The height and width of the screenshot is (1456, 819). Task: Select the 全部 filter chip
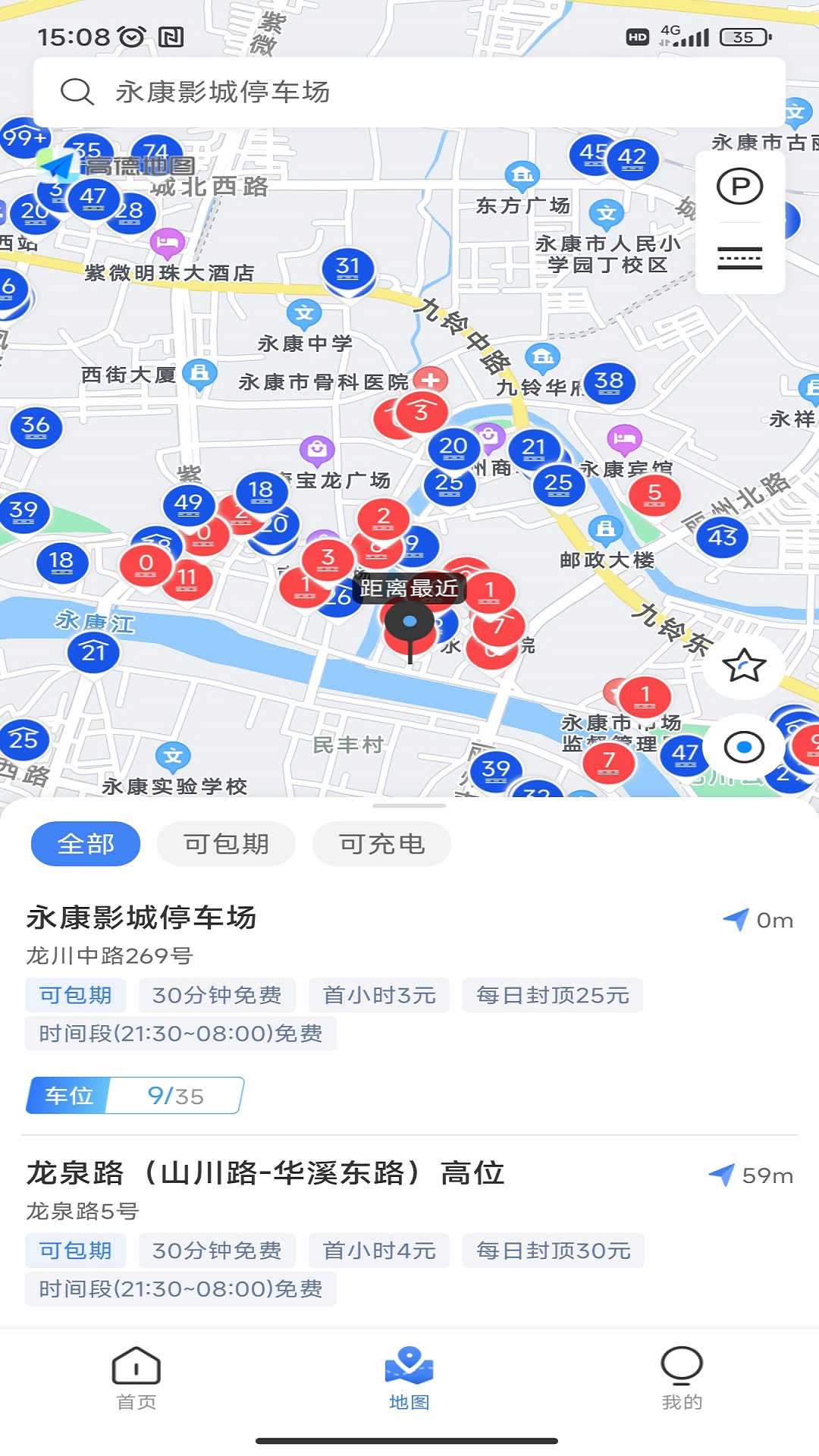(86, 843)
